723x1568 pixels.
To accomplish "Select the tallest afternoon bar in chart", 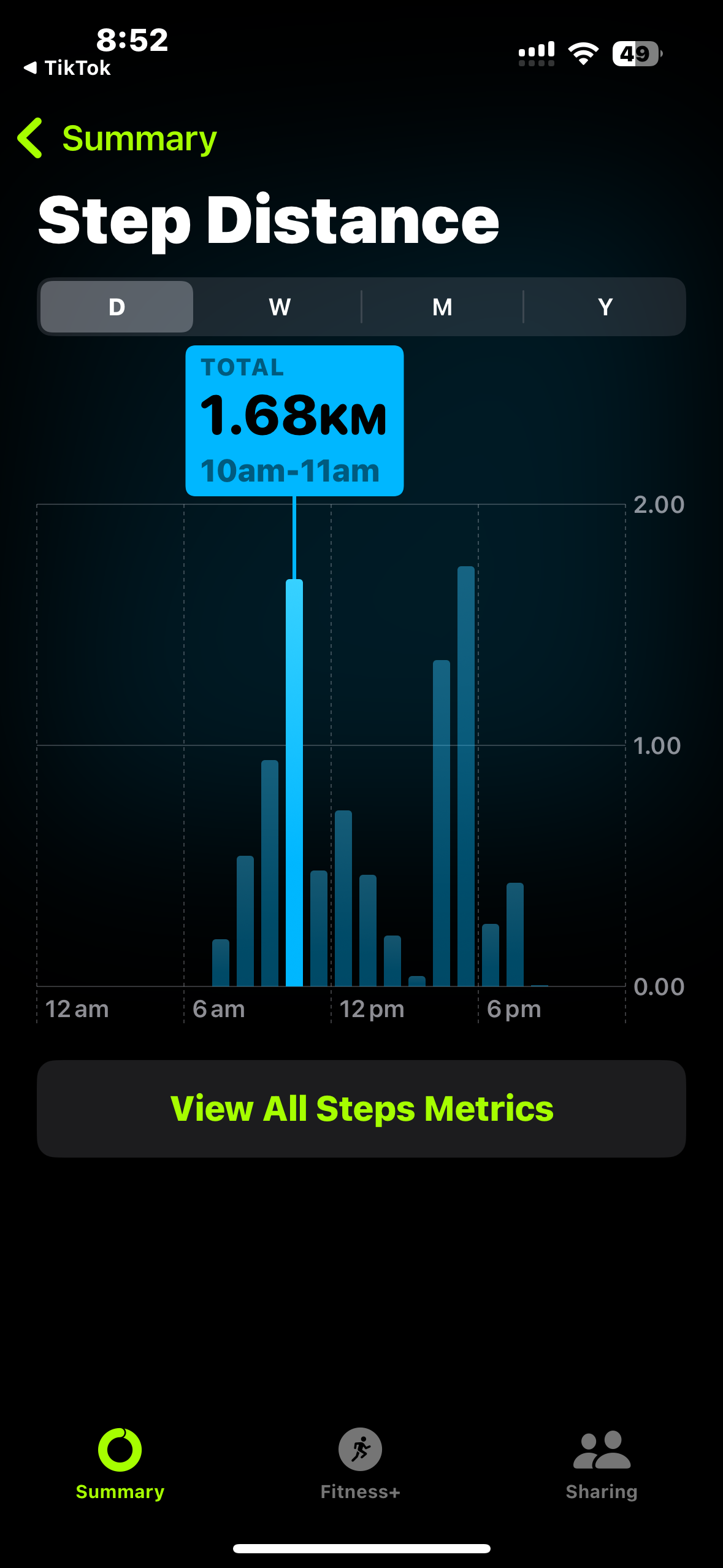I will tap(466, 776).
